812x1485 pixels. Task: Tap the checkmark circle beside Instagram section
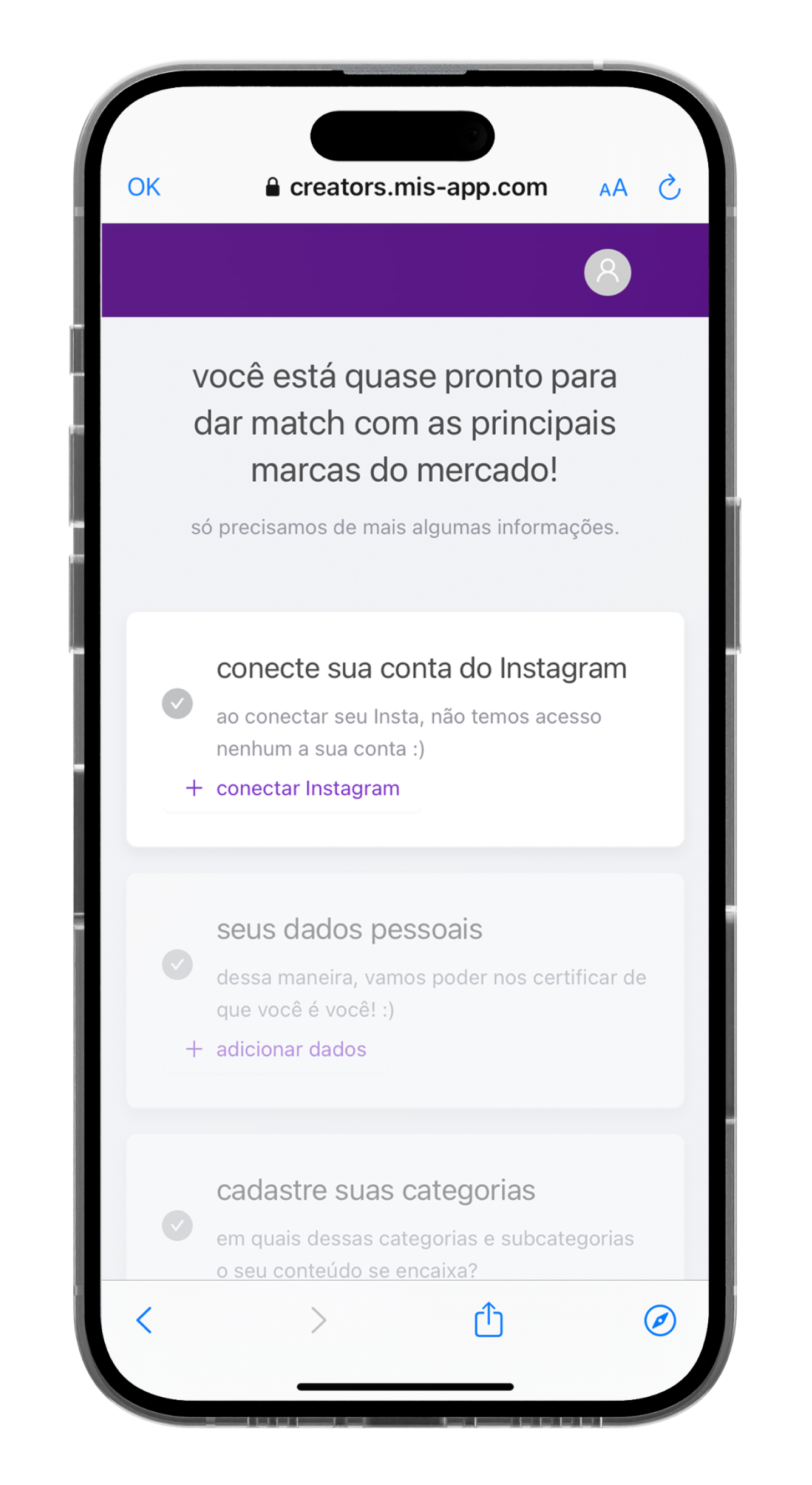tap(179, 703)
